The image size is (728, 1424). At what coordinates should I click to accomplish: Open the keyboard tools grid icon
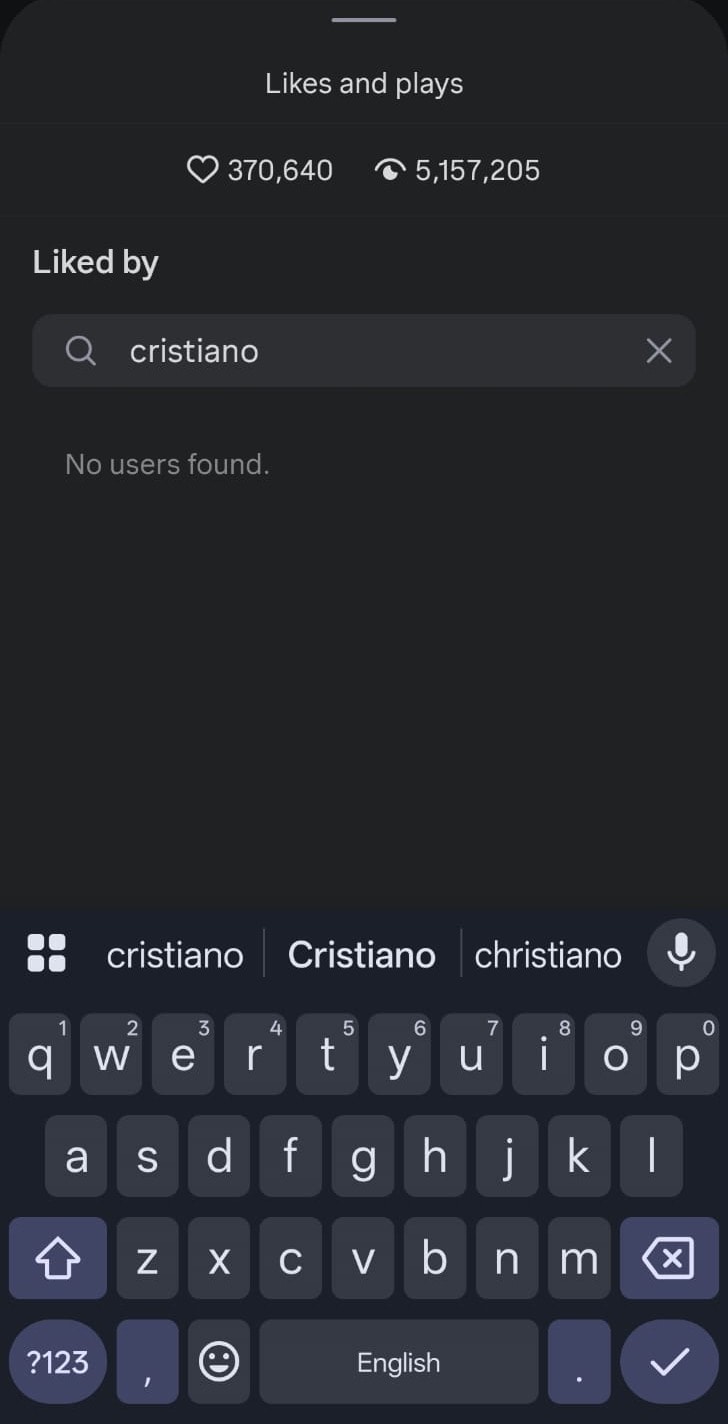pos(46,953)
